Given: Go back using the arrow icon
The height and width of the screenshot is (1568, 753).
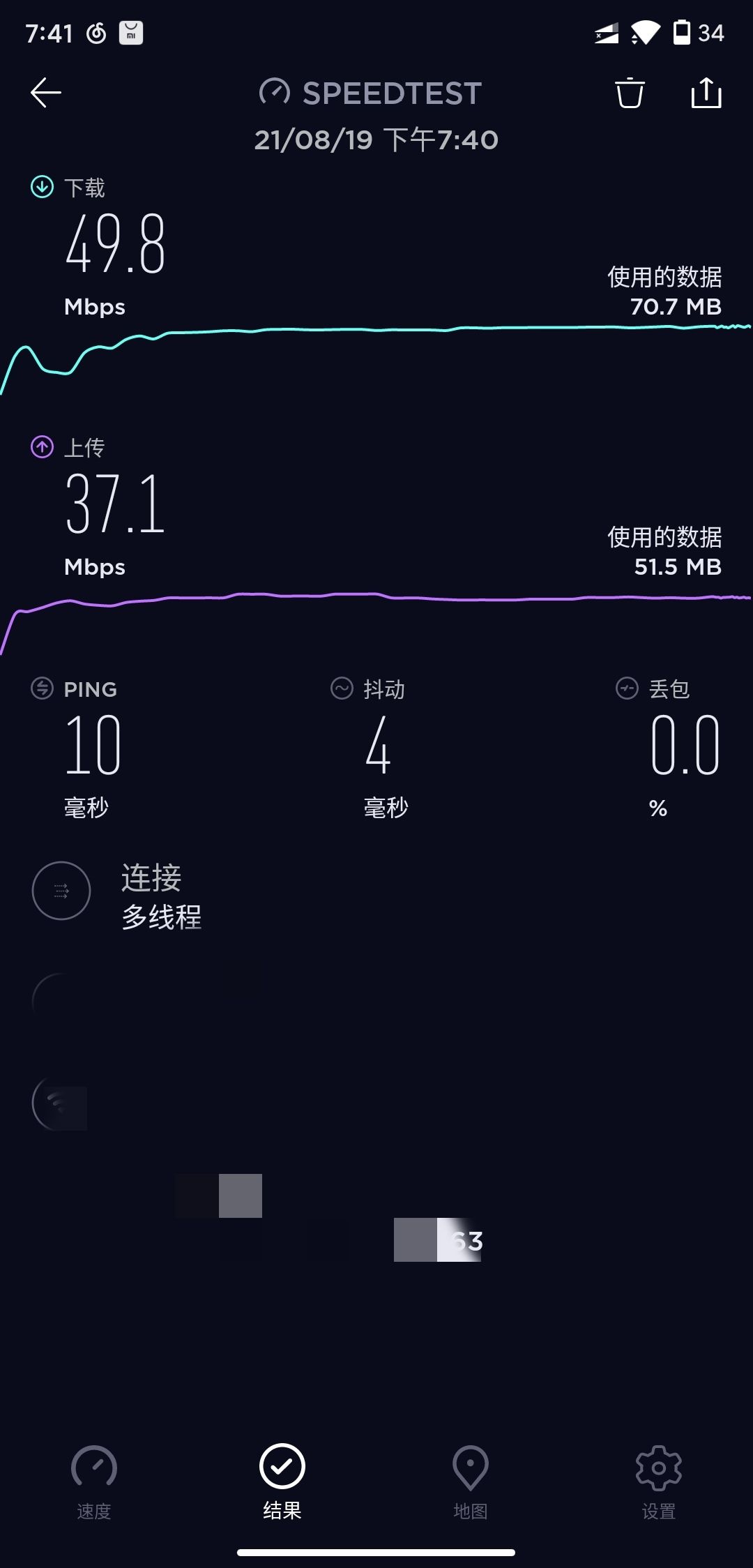Looking at the screenshot, I should (46, 93).
